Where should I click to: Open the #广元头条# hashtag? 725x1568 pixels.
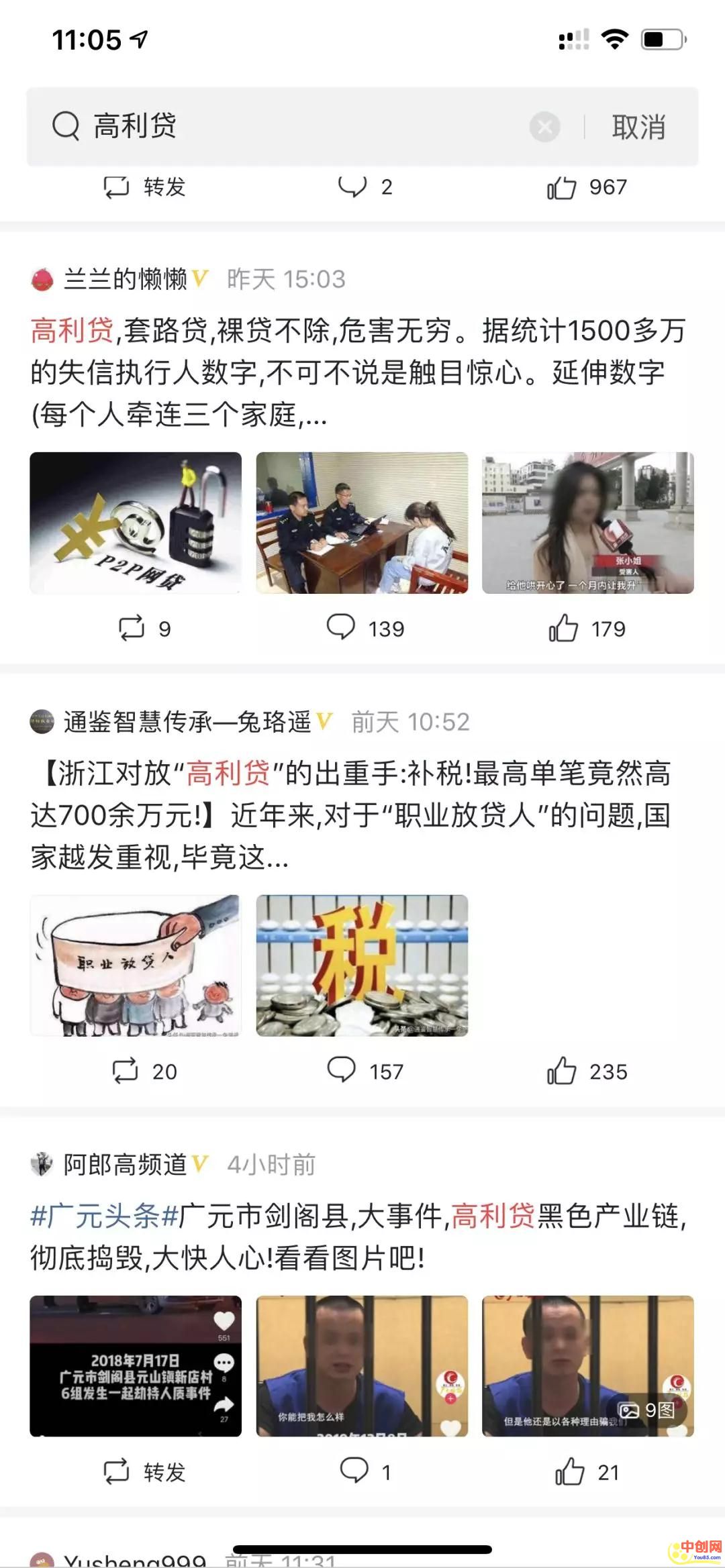104,1216
